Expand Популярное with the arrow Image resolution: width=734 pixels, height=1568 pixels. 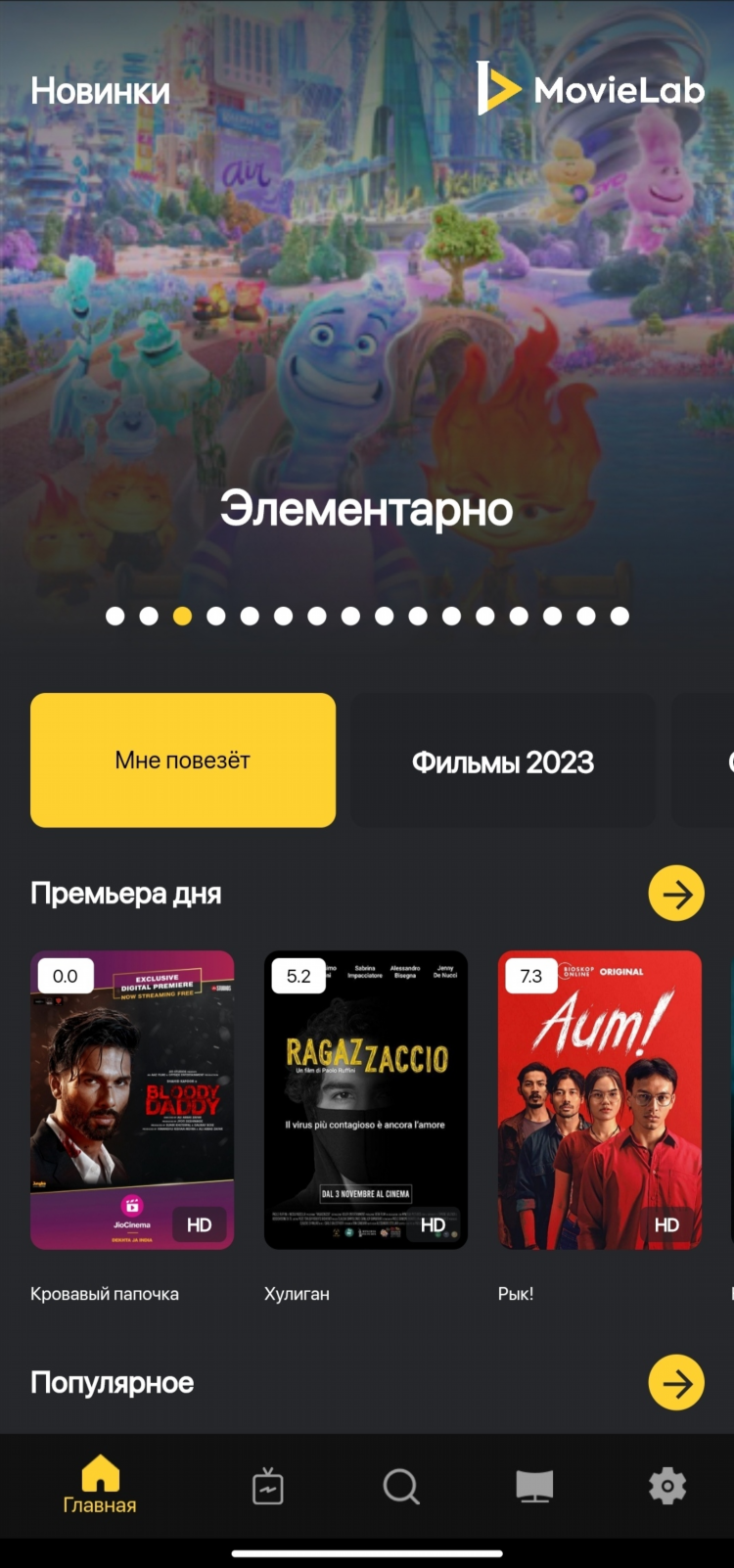pos(676,1382)
